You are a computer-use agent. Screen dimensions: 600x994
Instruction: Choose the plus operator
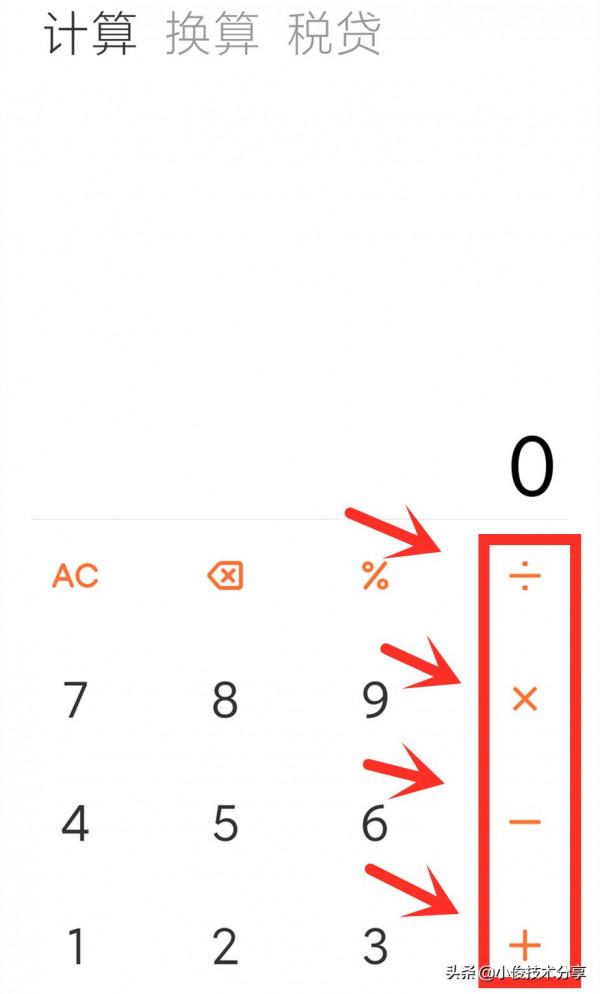(x=525, y=944)
